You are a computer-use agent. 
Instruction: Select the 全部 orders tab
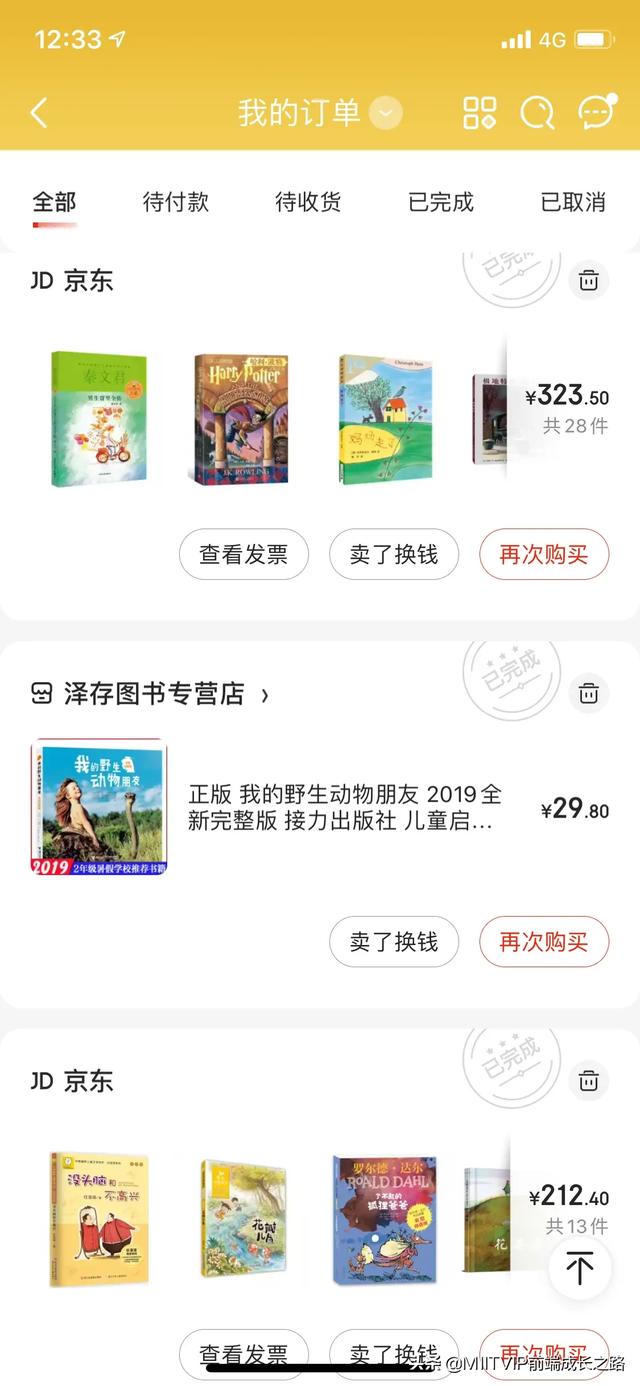[54, 202]
